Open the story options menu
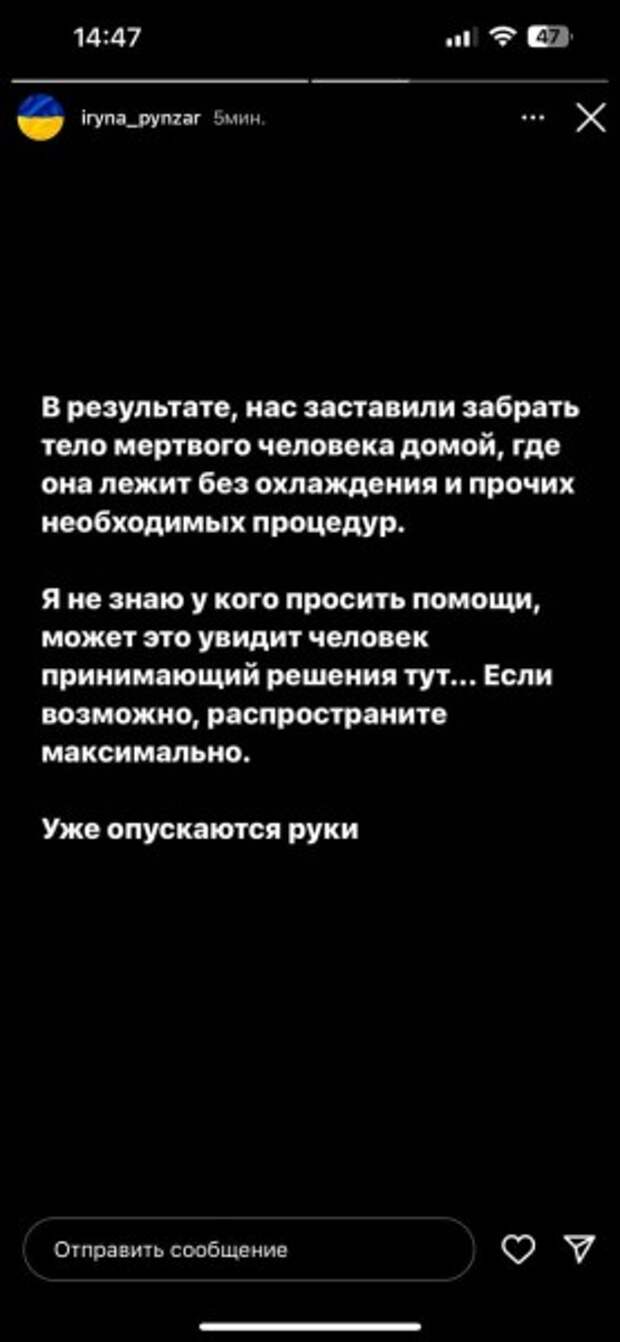Screen dimensions: 620x1342 pos(535,118)
